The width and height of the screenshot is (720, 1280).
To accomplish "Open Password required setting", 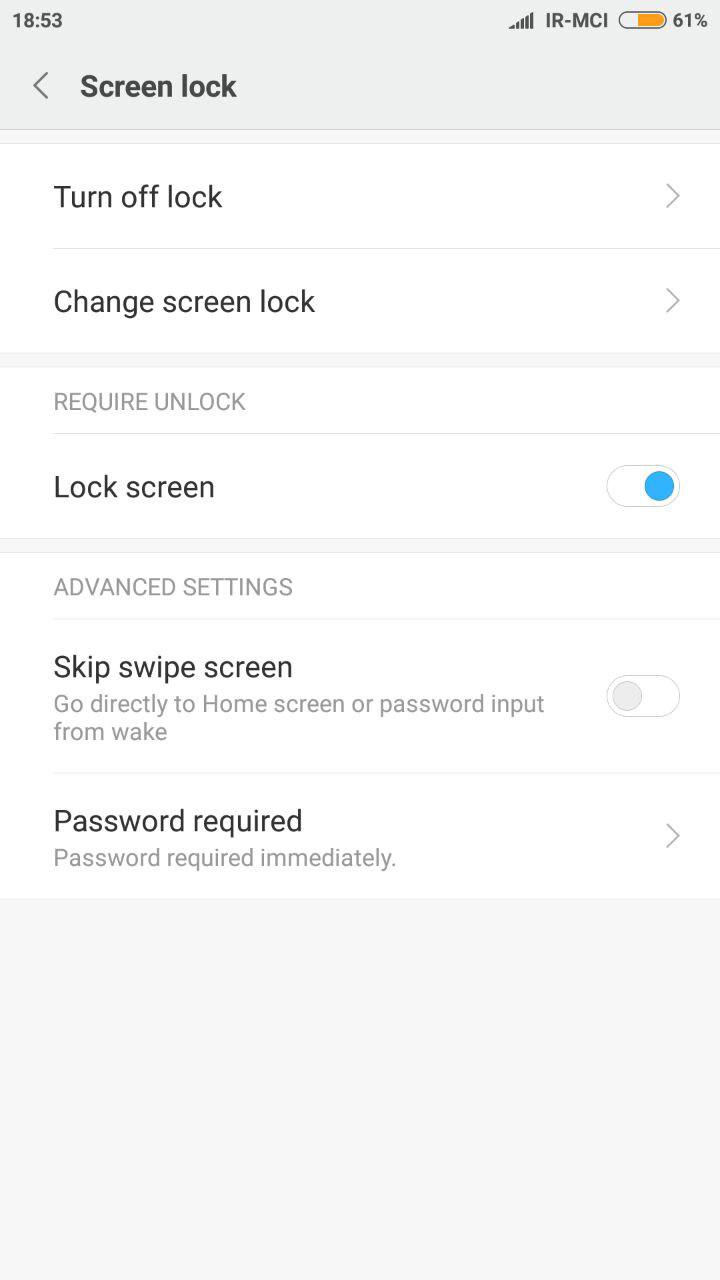I will 360,836.
